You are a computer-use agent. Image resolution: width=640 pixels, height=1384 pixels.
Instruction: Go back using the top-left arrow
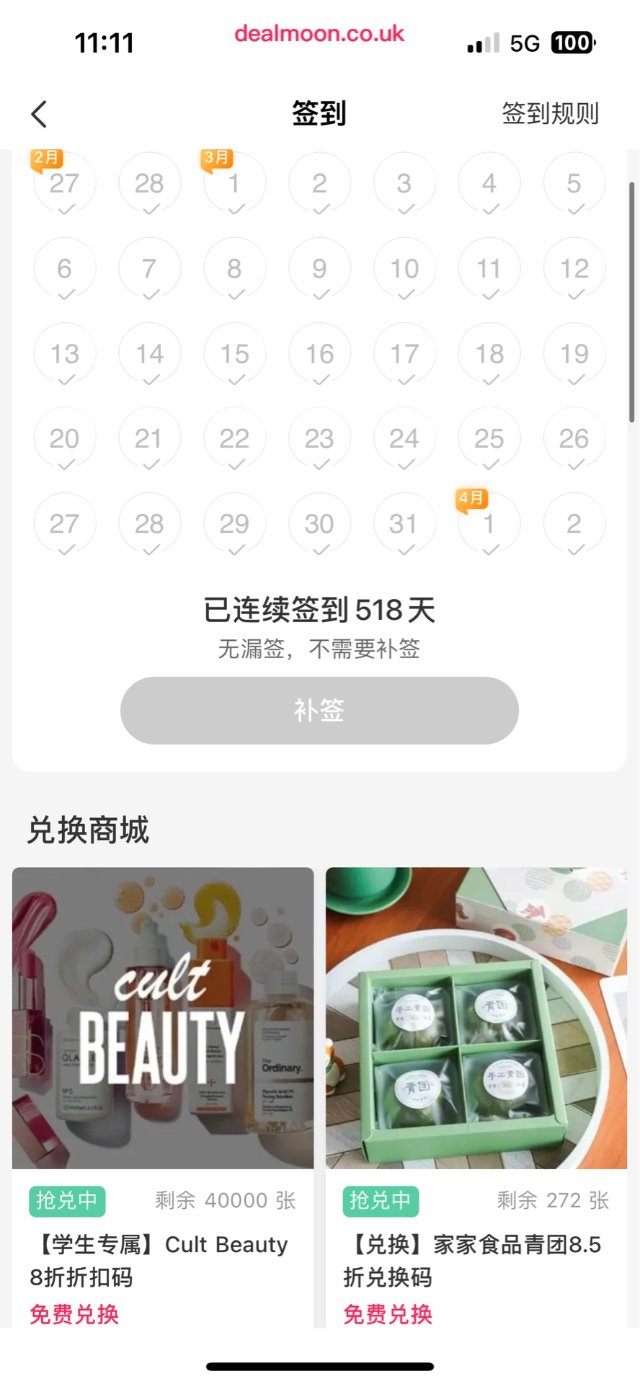(39, 114)
